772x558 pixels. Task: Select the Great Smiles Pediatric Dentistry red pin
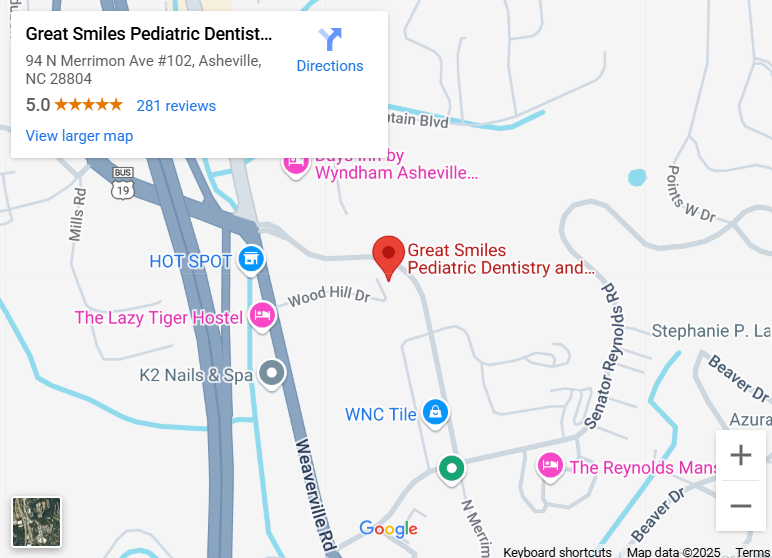tap(388, 255)
